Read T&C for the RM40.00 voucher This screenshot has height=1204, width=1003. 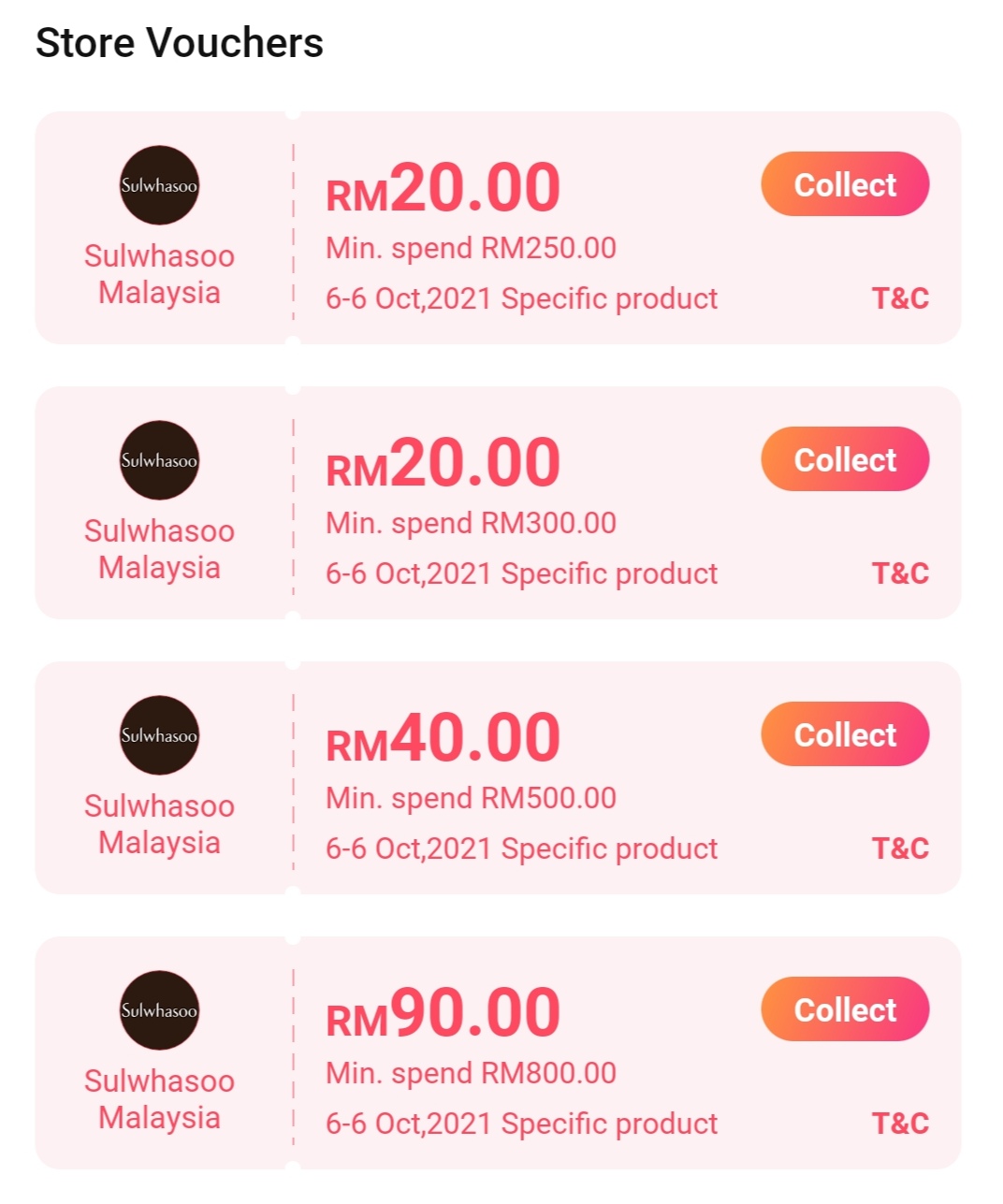(900, 849)
